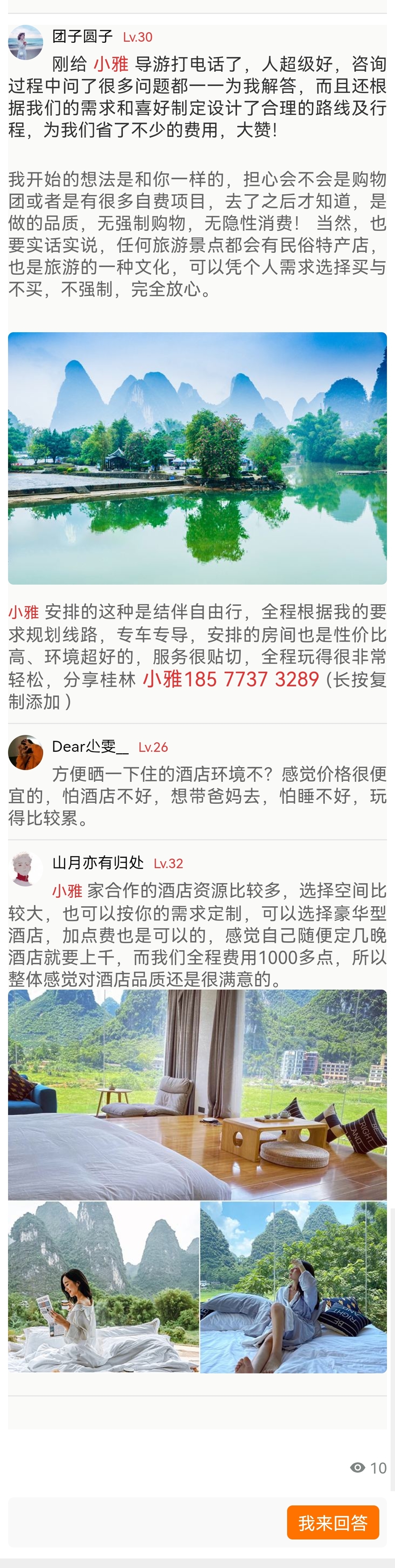Open 团子圆子's profile avatar

[26, 42]
